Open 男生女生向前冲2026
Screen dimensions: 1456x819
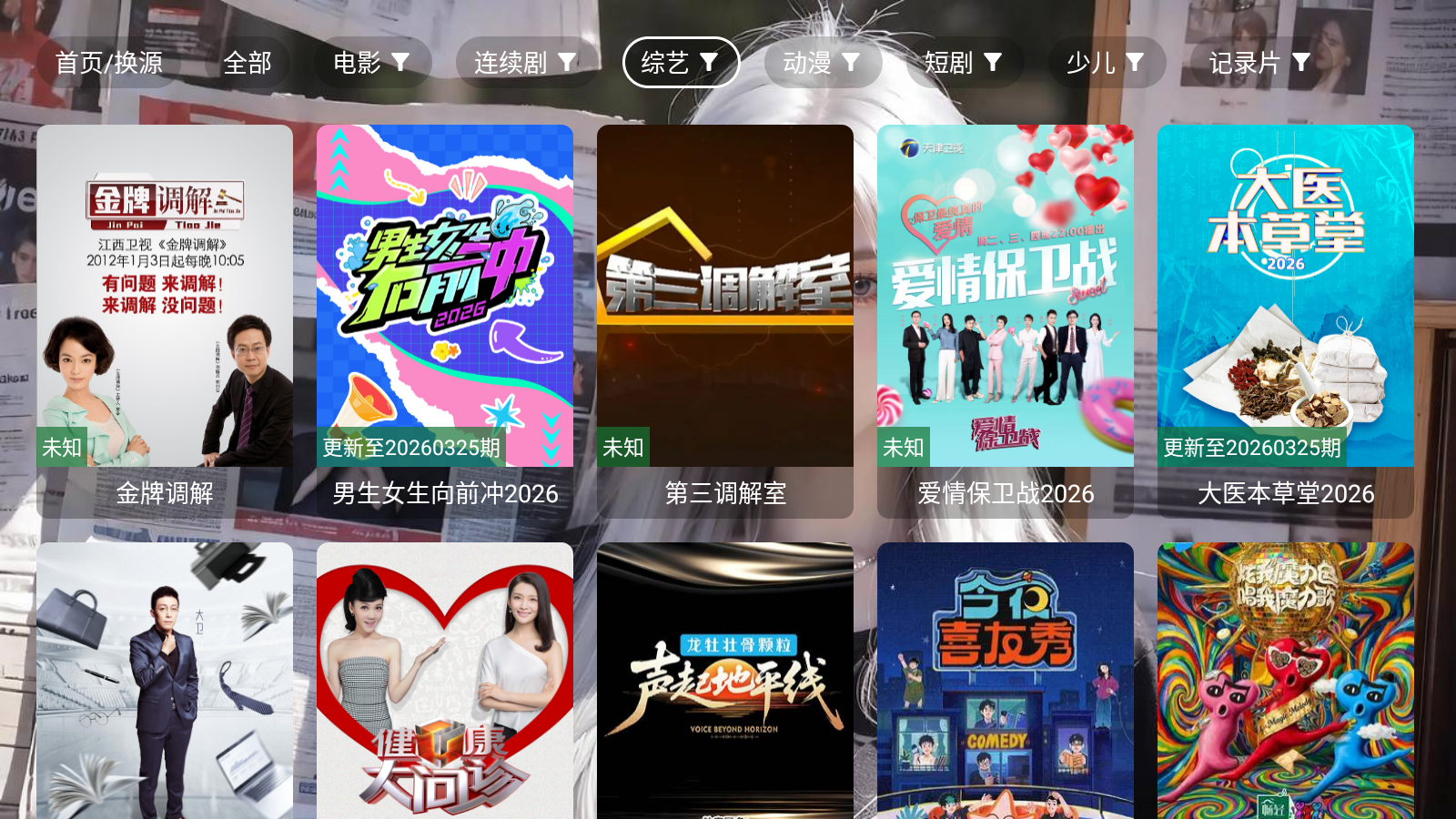coord(445,318)
